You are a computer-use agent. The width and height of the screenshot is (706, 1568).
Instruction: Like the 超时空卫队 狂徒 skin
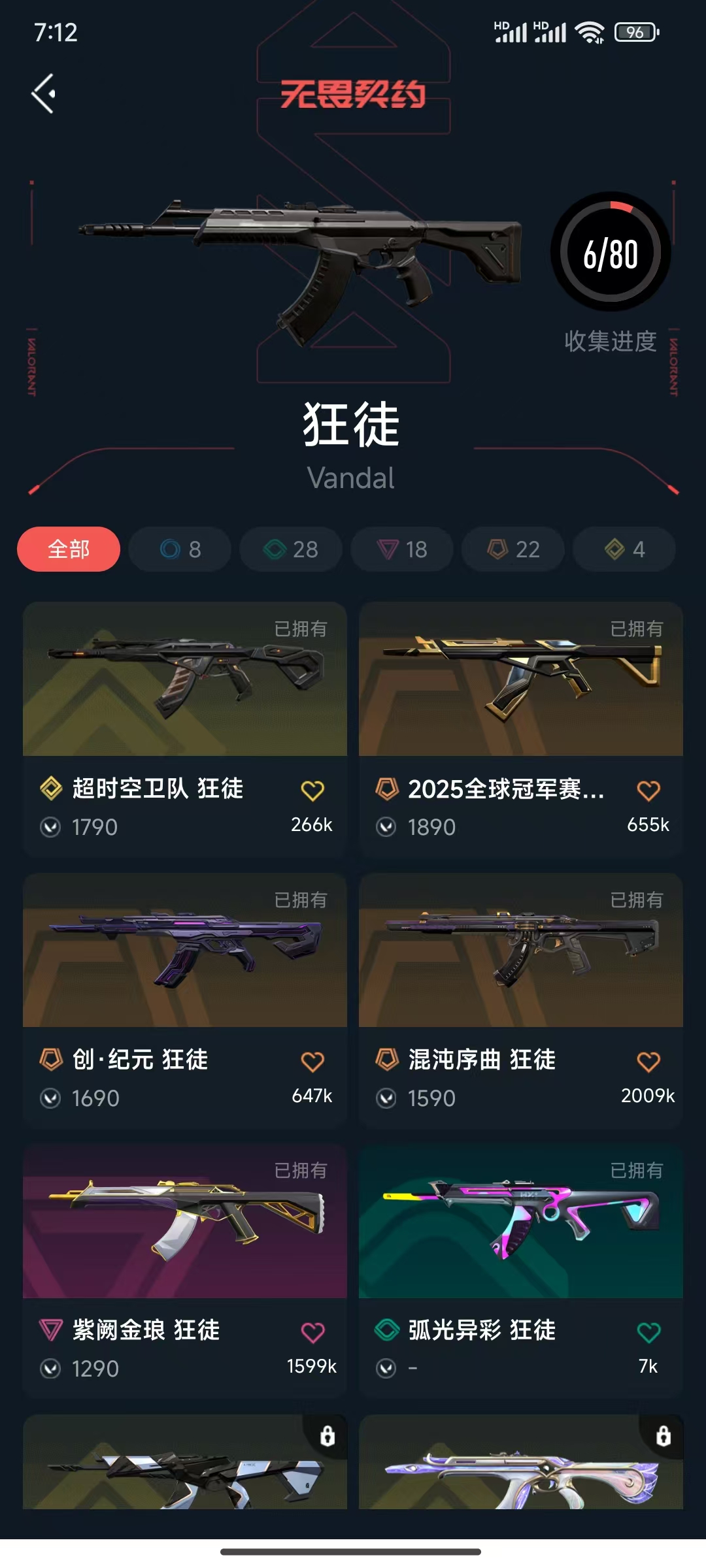(312, 791)
